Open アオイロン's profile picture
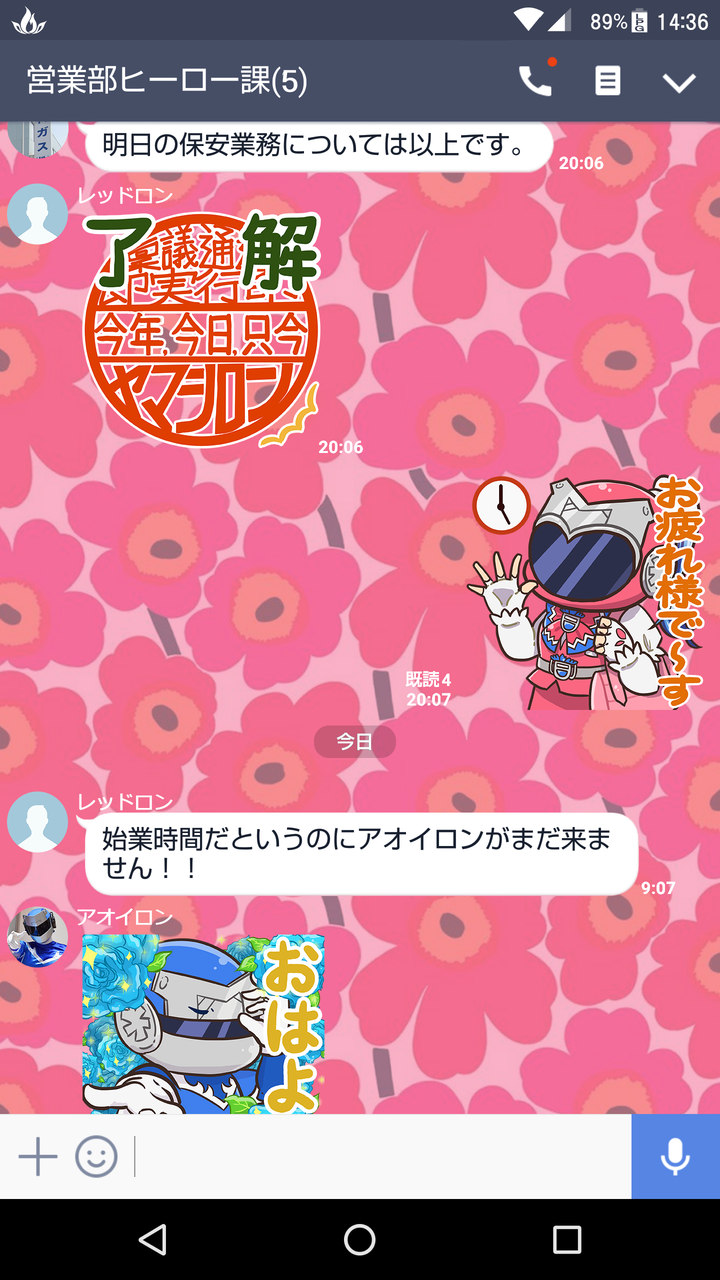Image resolution: width=720 pixels, height=1280 pixels. pos(38,937)
